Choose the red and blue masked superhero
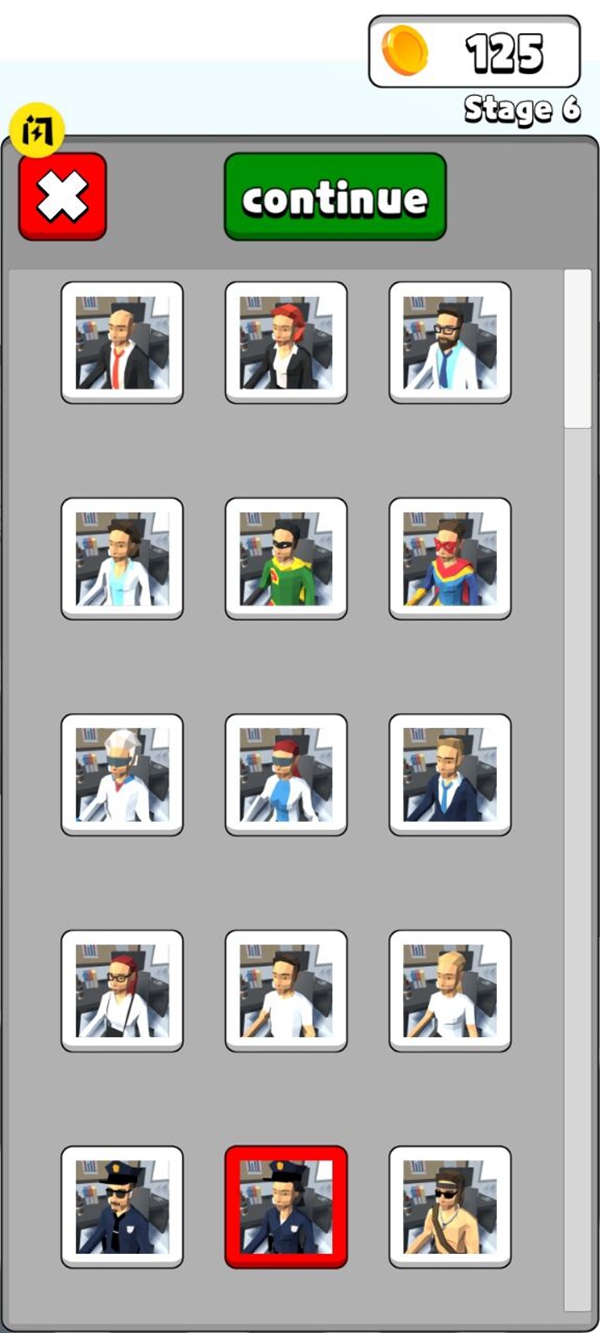 tap(450, 558)
